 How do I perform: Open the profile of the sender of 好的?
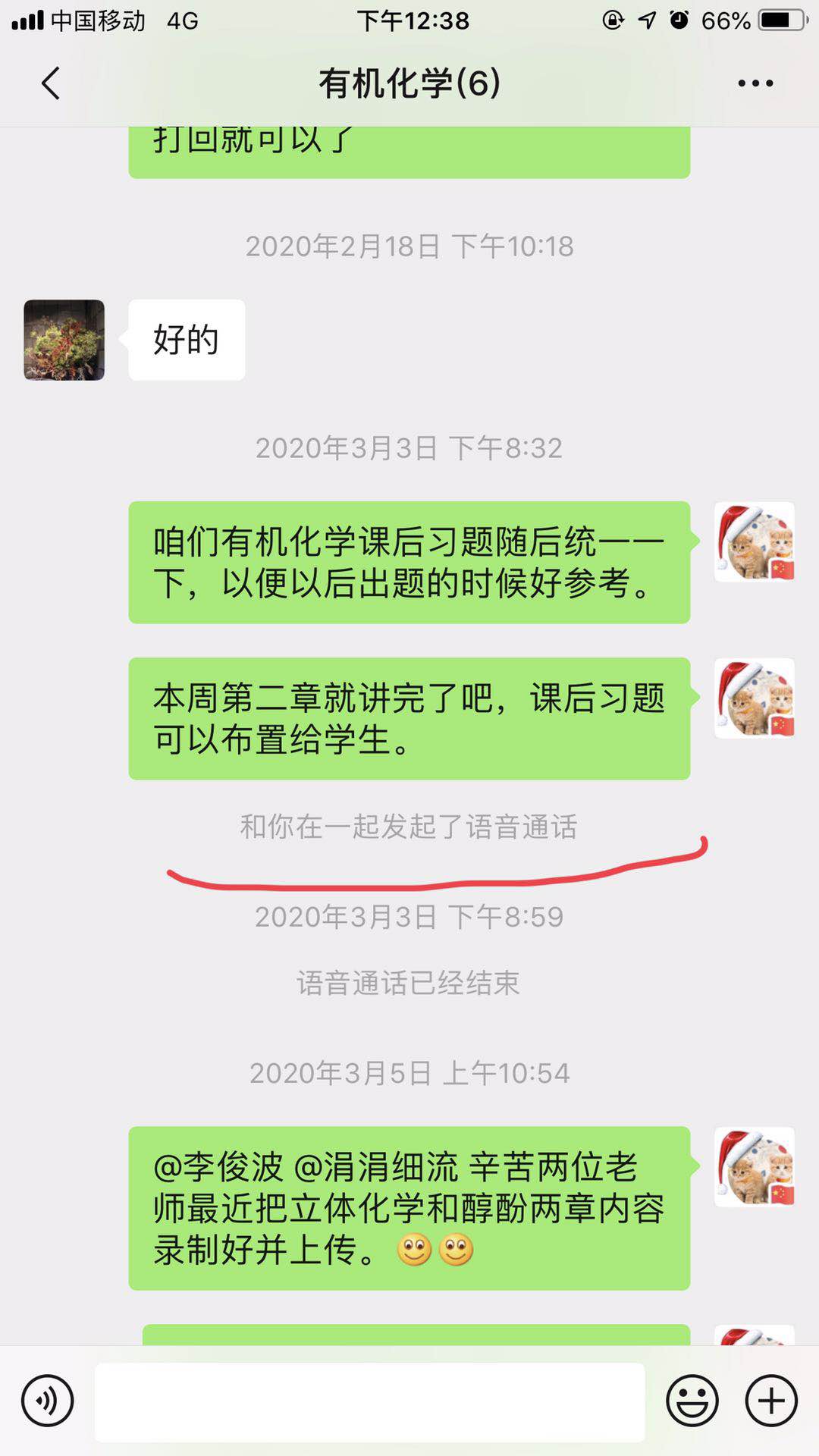click(64, 340)
